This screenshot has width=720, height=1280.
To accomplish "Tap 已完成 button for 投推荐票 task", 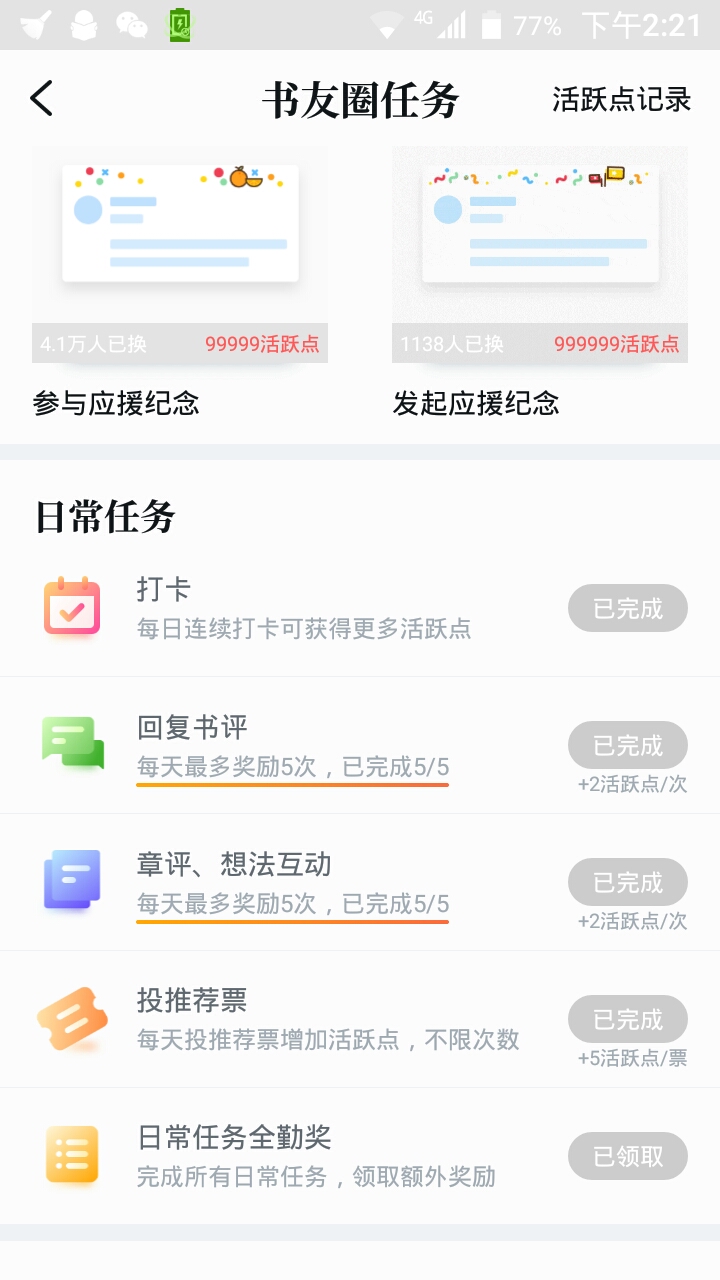I will point(628,1019).
